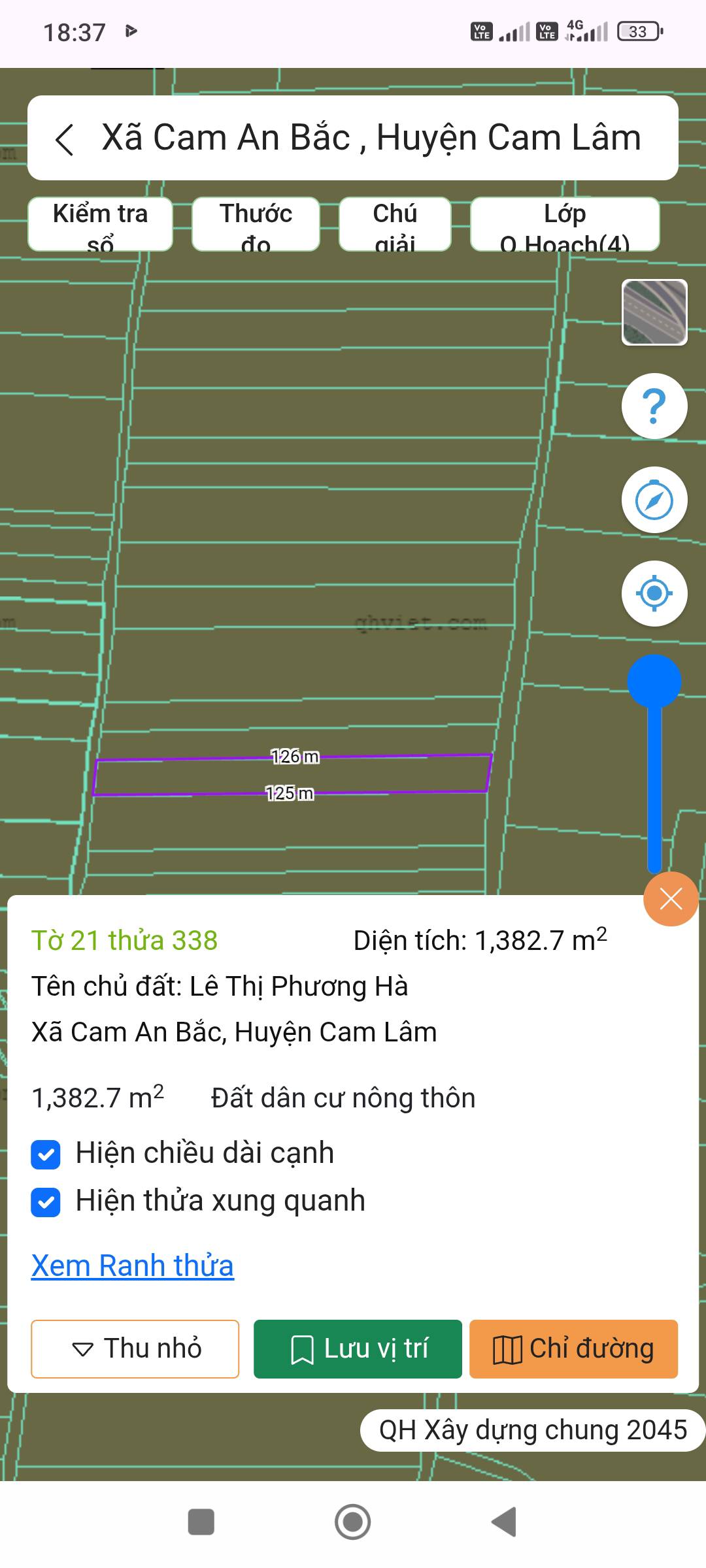
Task: Save this location with Lưu vị trí
Action: coord(358,1348)
